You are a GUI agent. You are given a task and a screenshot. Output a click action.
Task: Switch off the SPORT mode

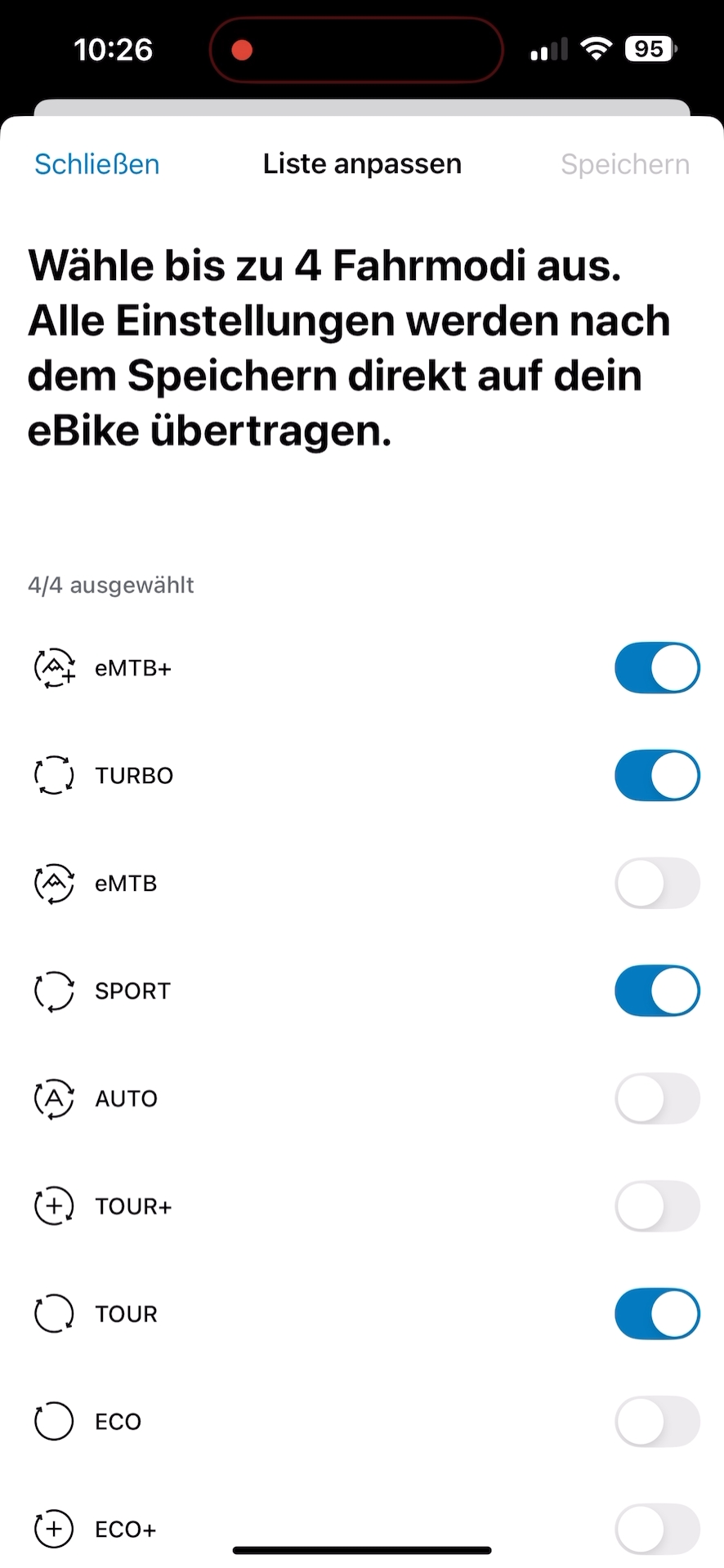(x=656, y=991)
